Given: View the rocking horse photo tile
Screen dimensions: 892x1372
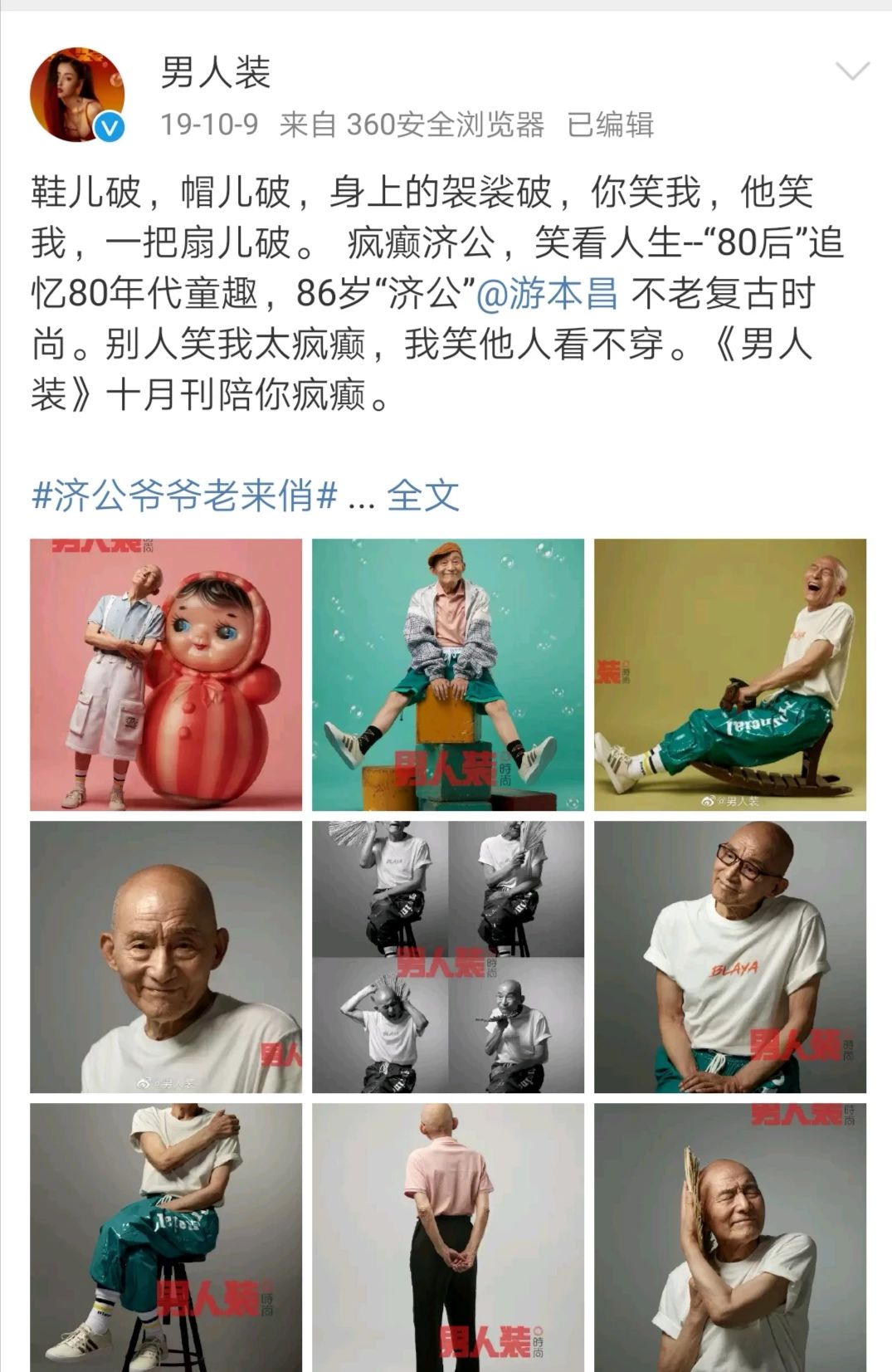Looking at the screenshot, I should (729, 674).
